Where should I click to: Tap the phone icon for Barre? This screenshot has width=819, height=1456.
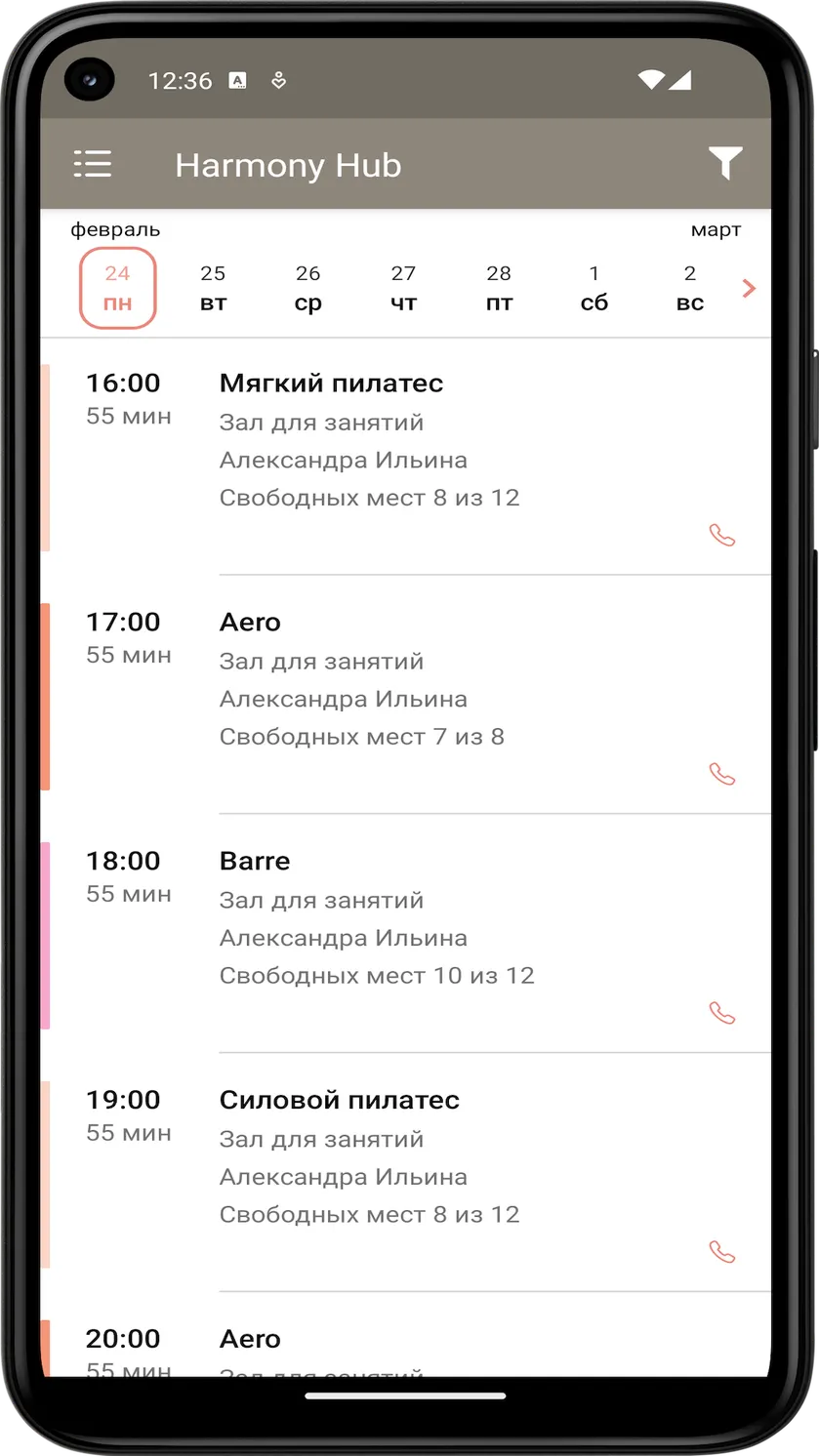pyautogui.click(x=722, y=1013)
